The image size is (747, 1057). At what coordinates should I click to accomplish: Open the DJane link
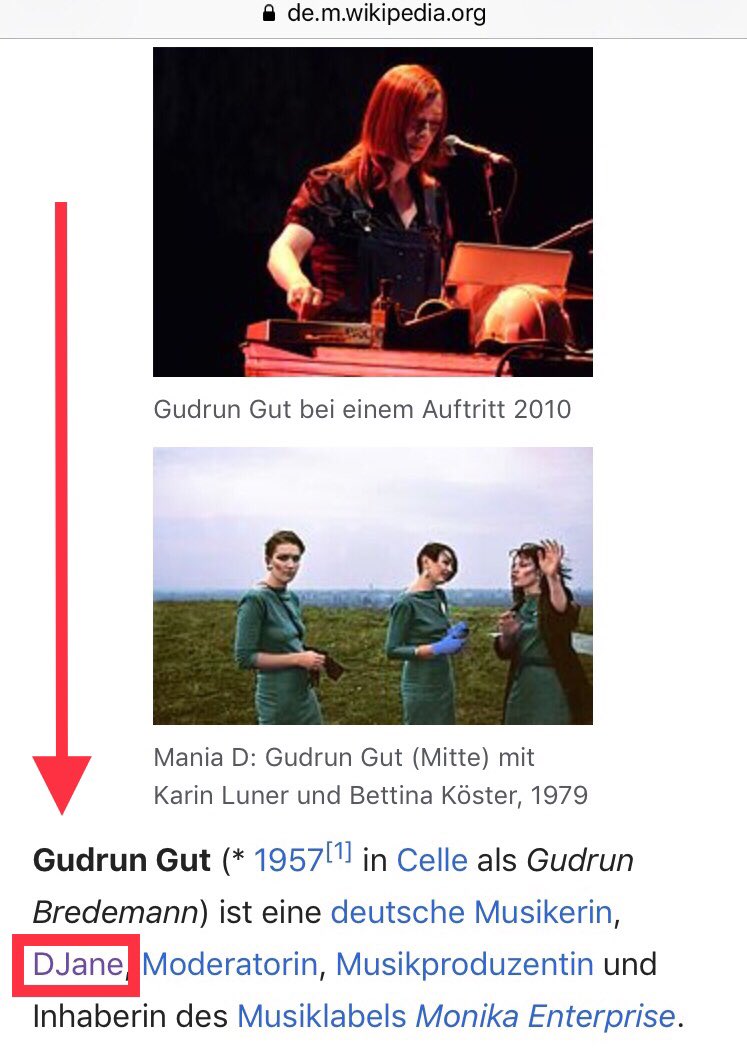click(78, 964)
